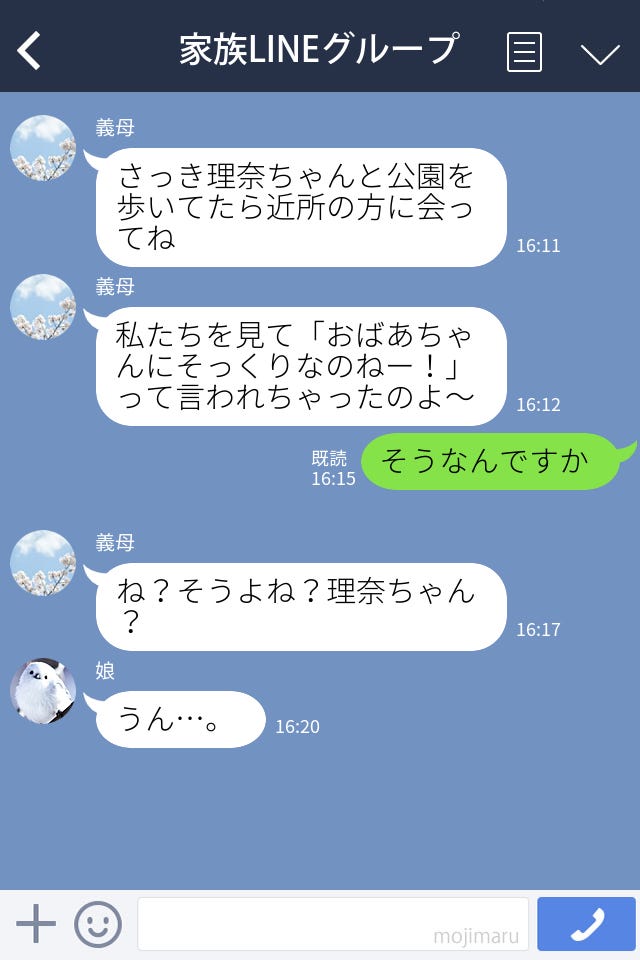View 娘's profile avatar
The height and width of the screenshot is (960, 640).
pyautogui.click(x=43, y=691)
